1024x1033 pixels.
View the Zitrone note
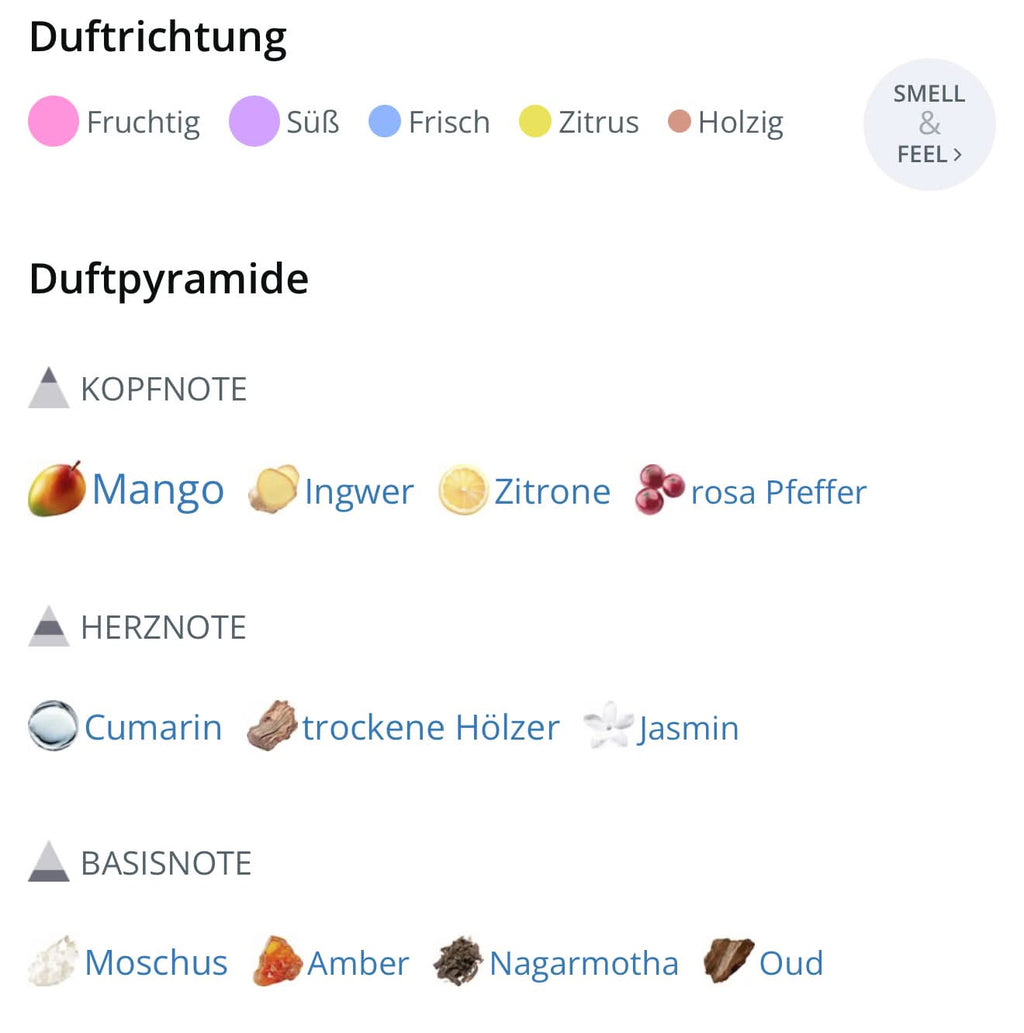[x=551, y=491]
